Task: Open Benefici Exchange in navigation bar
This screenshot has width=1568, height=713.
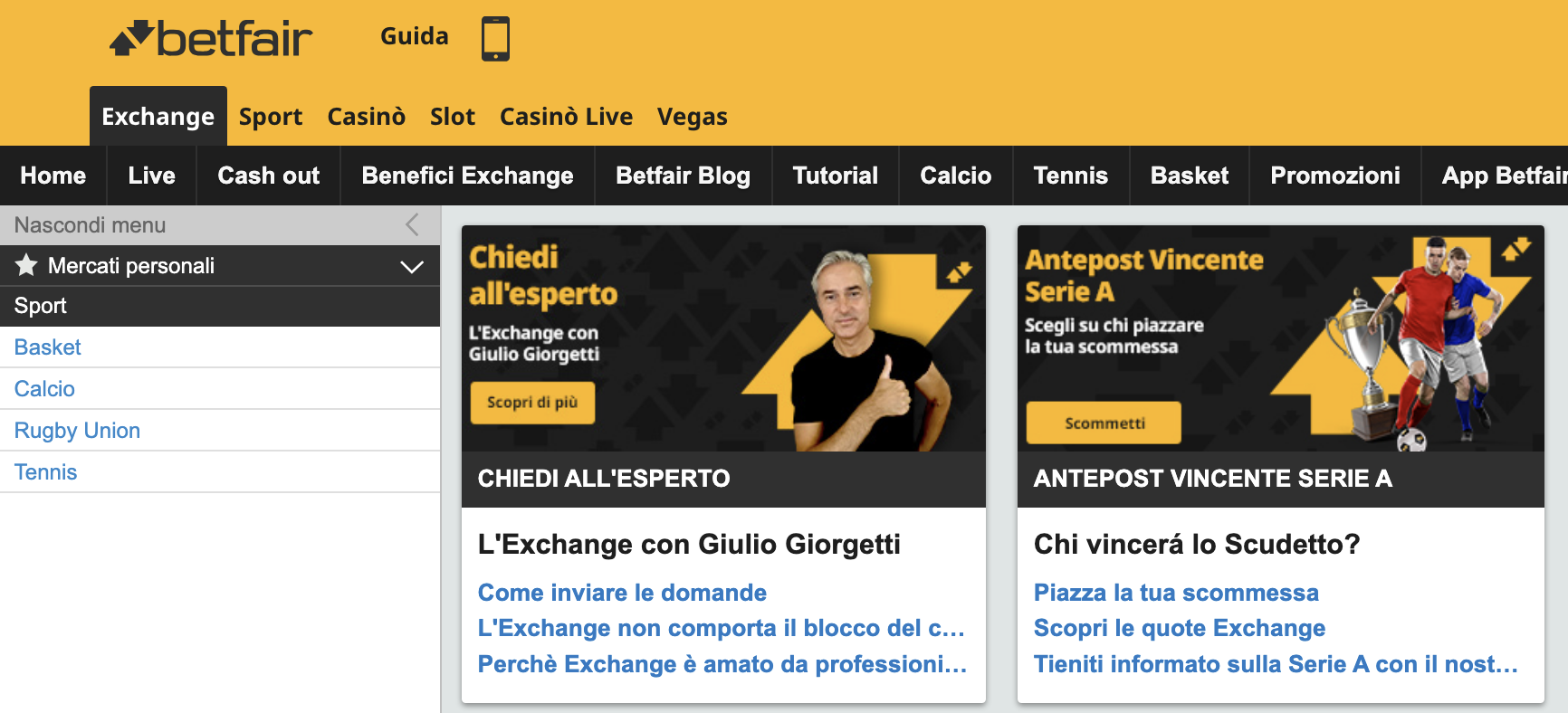Action: click(467, 176)
